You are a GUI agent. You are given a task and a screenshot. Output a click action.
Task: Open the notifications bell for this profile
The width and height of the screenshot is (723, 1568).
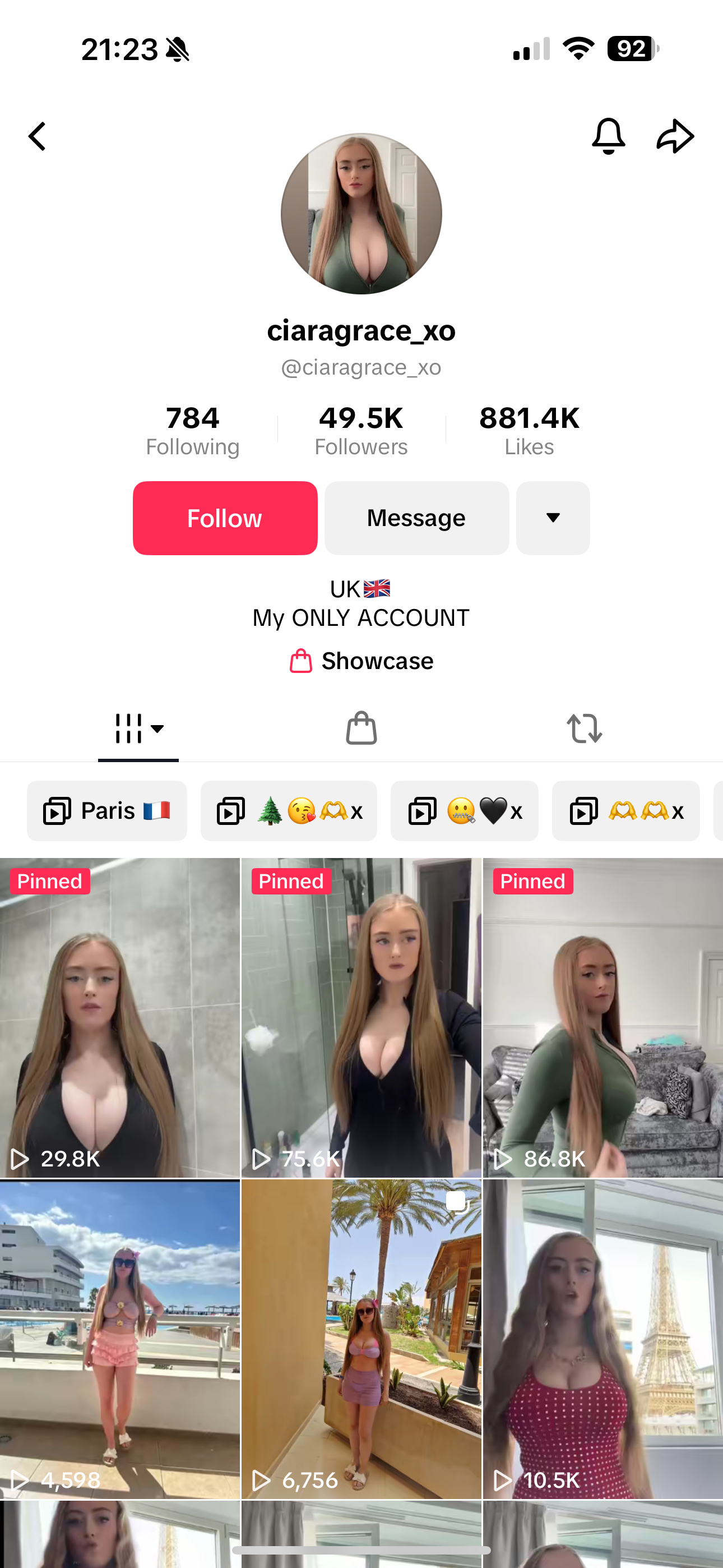coord(608,136)
